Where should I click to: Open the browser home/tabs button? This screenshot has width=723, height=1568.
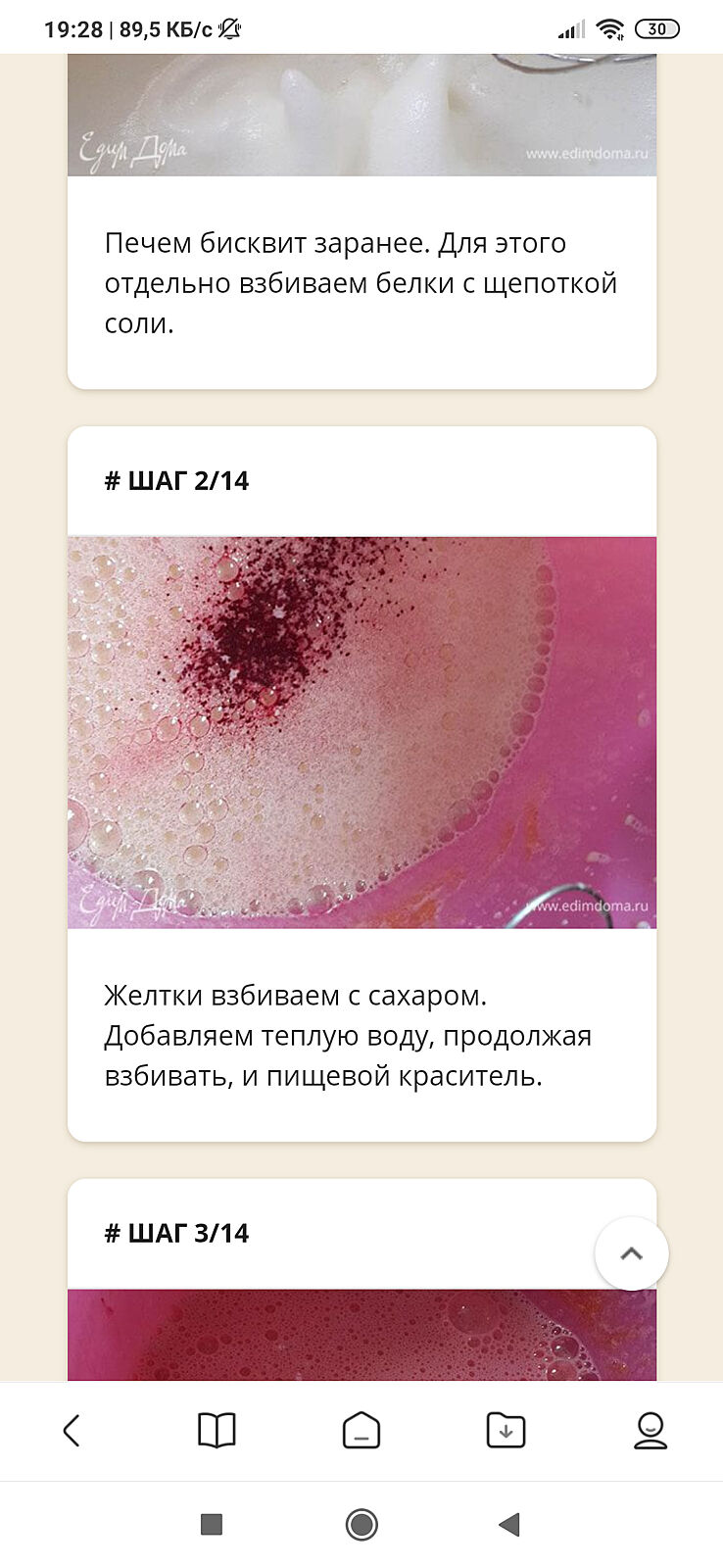pyautogui.click(x=361, y=1431)
